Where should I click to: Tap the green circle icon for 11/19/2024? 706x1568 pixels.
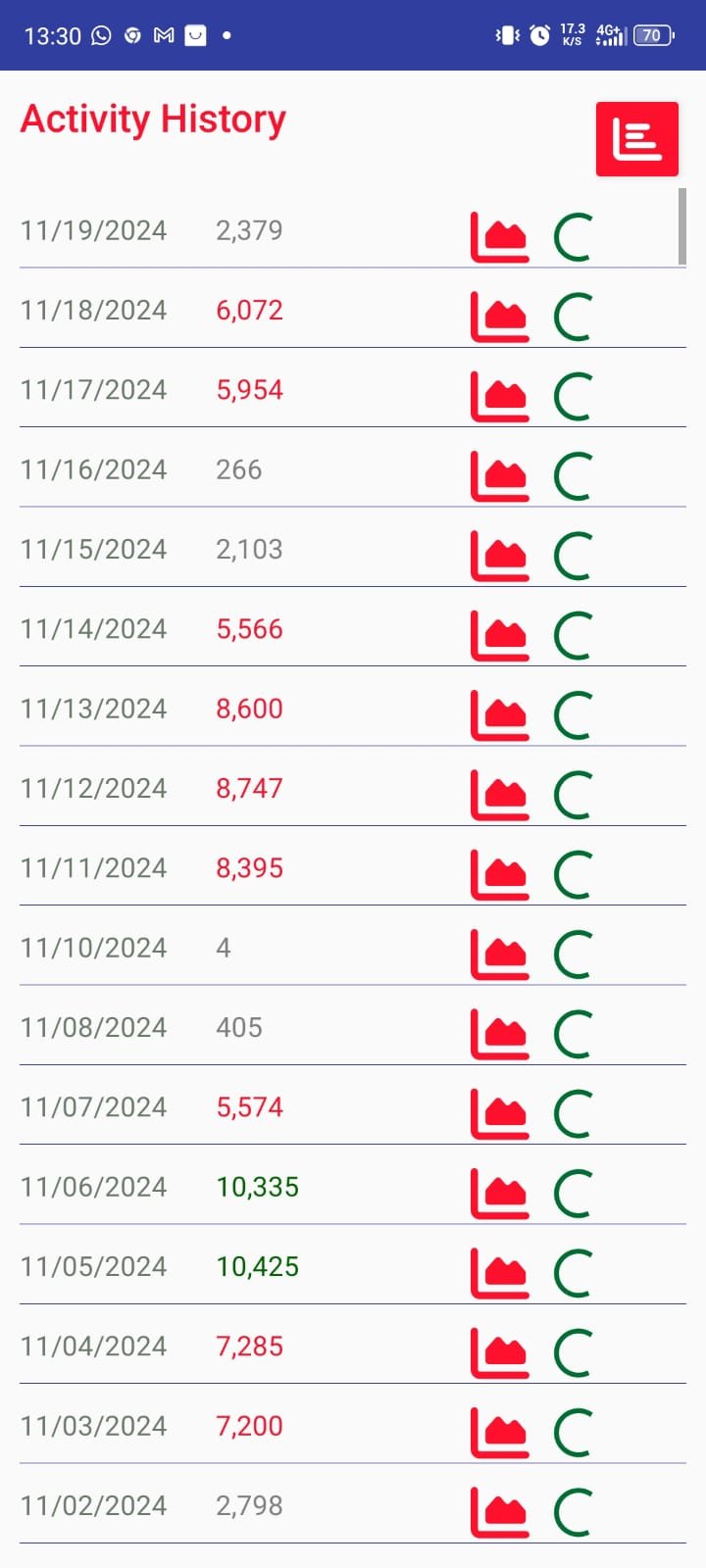coord(574,237)
